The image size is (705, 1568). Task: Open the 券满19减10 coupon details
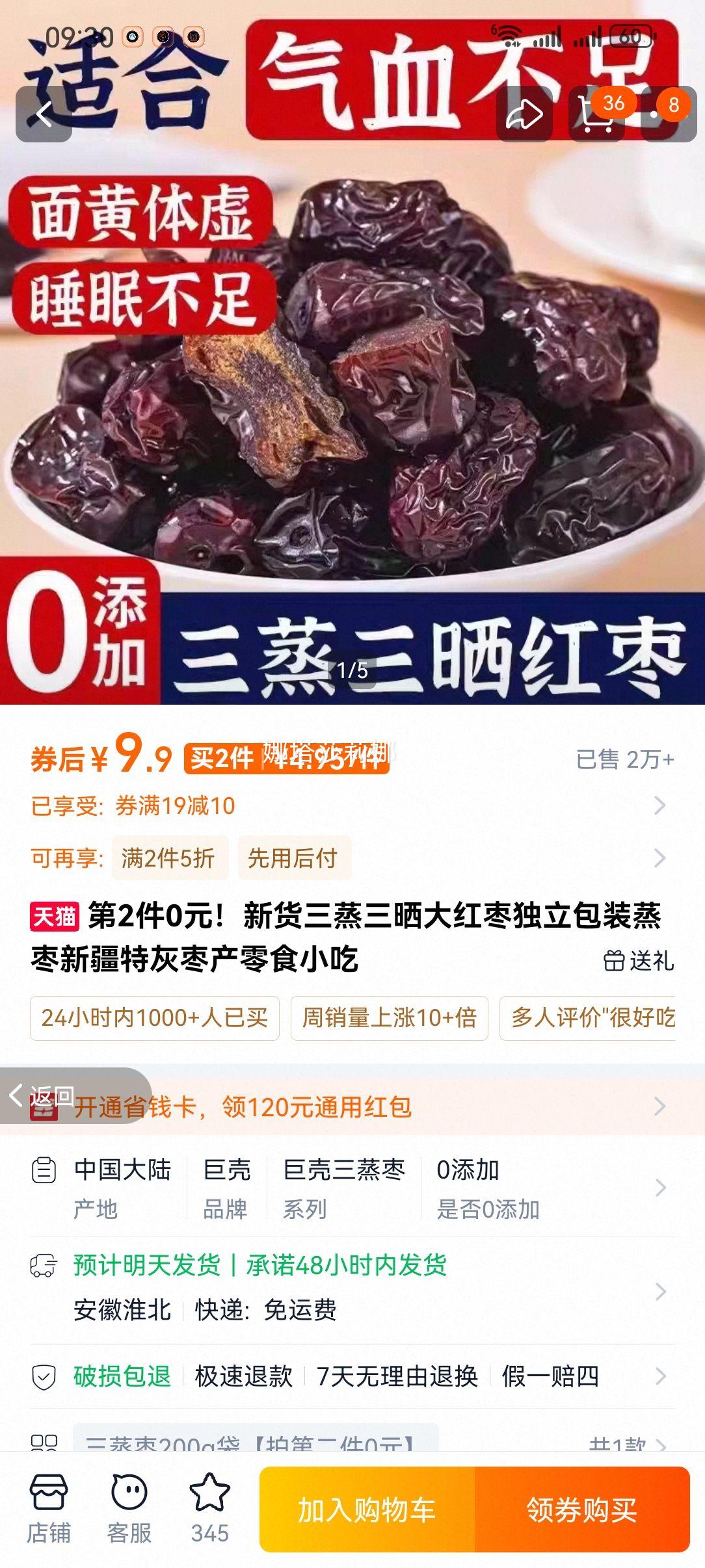click(x=351, y=806)
